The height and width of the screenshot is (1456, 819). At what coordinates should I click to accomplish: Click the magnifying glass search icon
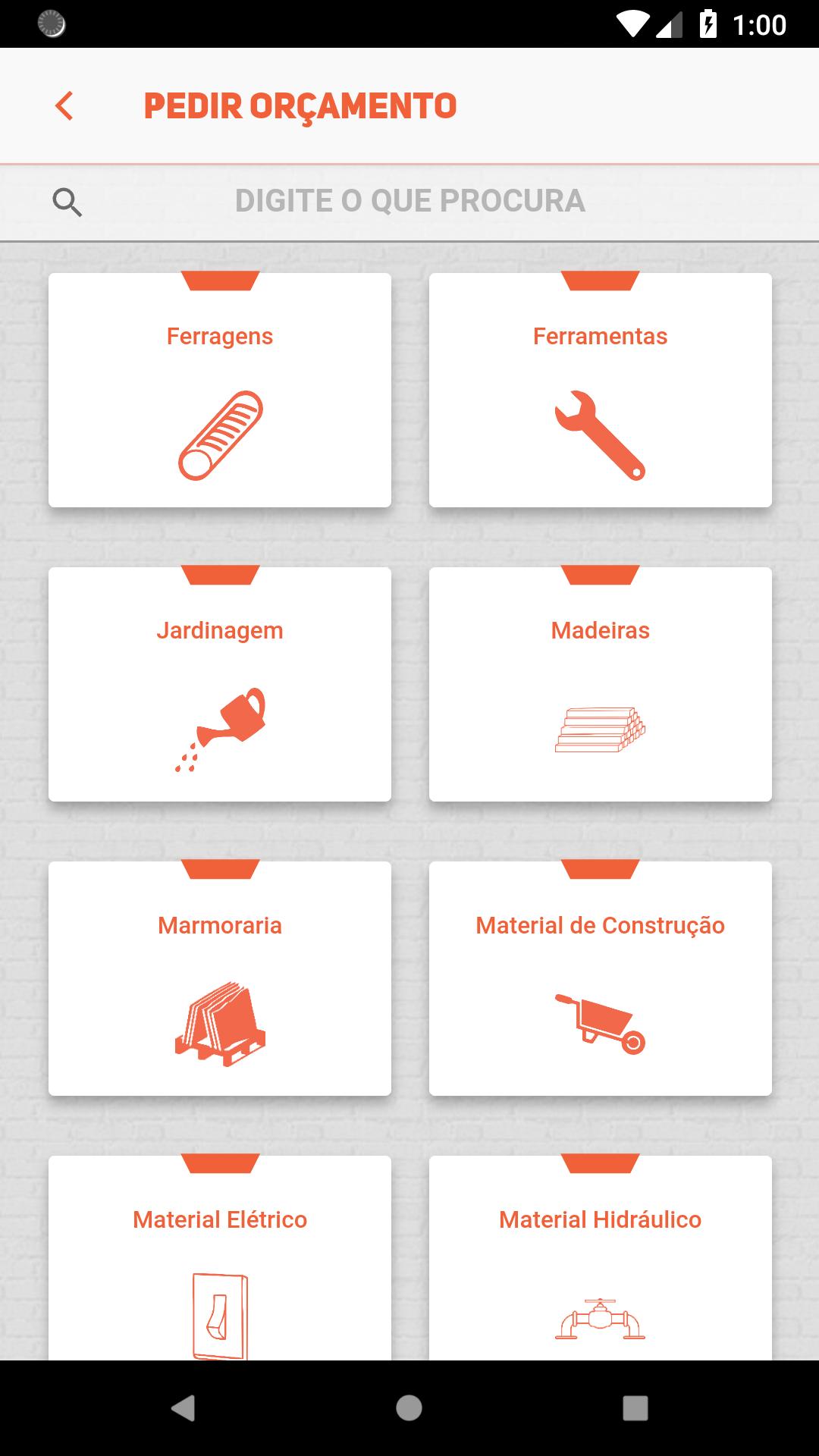[x=68, y=202]
